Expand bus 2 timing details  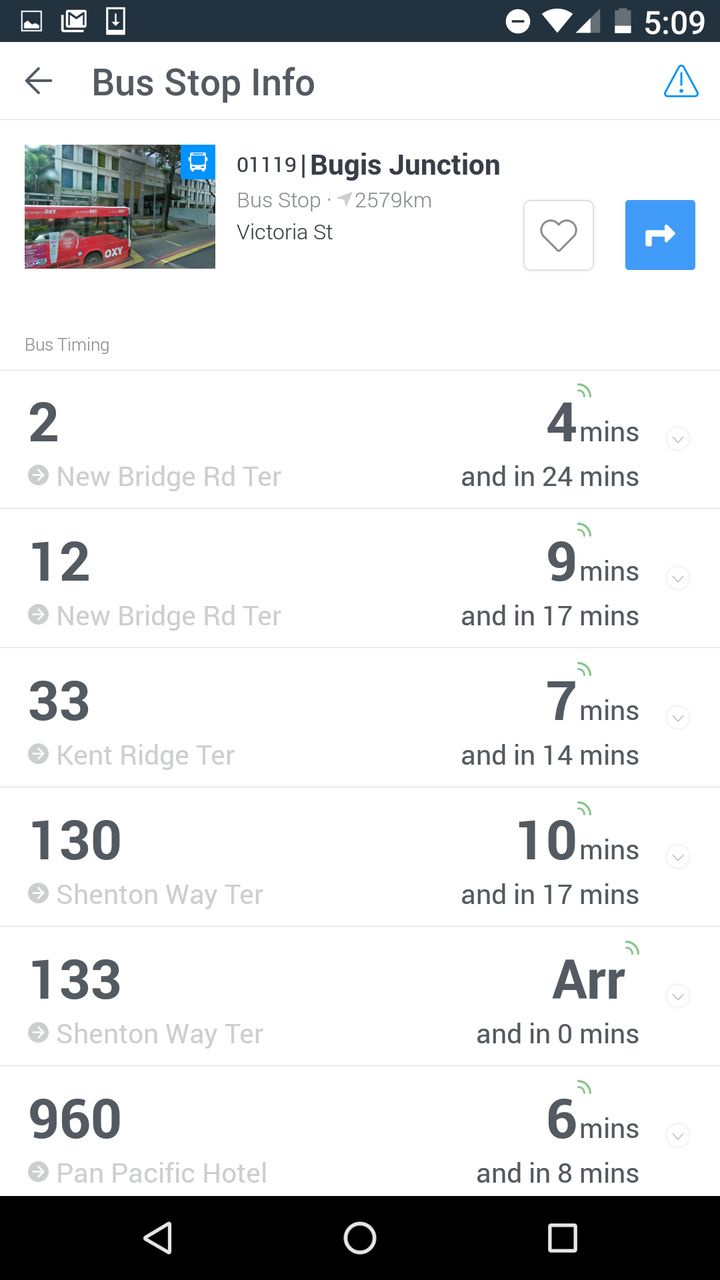(678, 439)
